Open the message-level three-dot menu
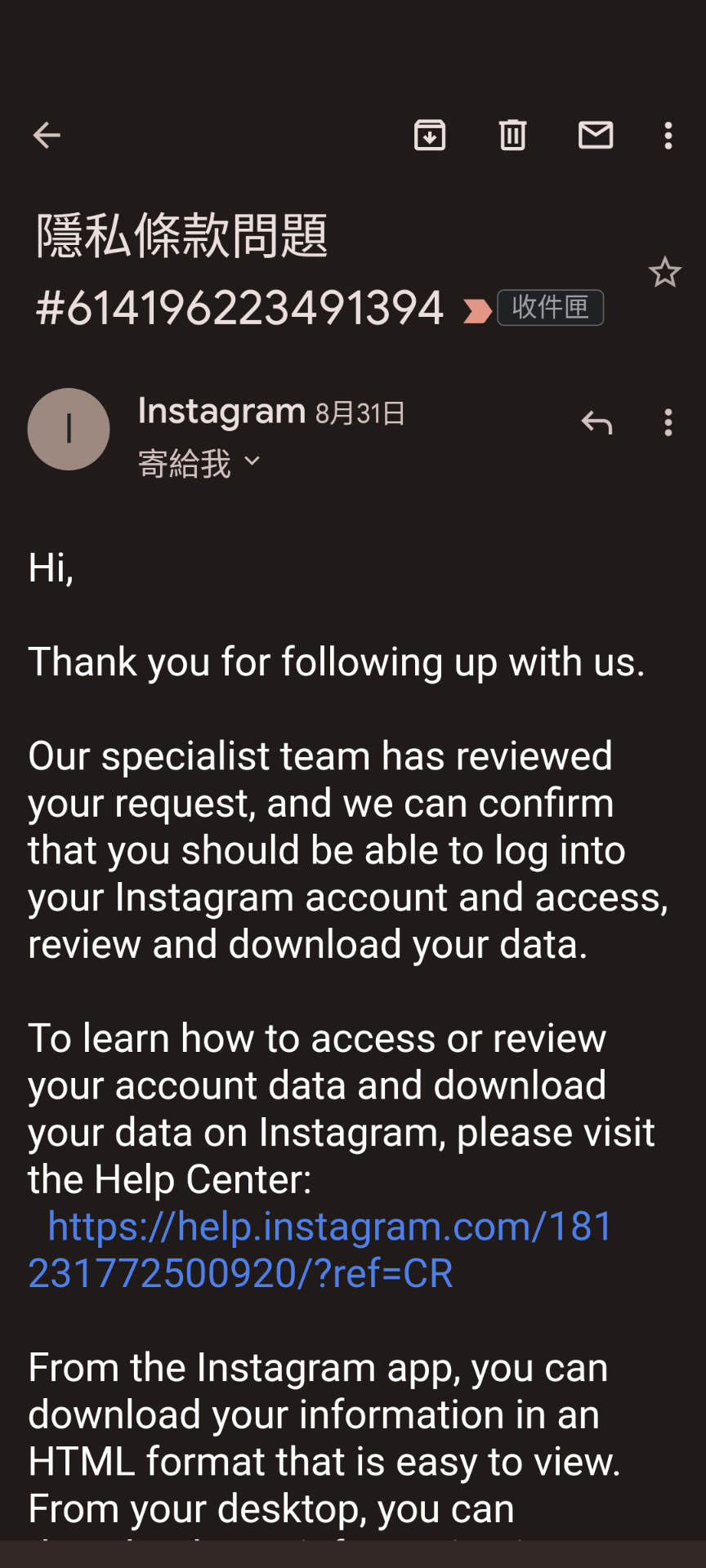Viewport: 706px width, 1568px height. (x=668, y=422)
